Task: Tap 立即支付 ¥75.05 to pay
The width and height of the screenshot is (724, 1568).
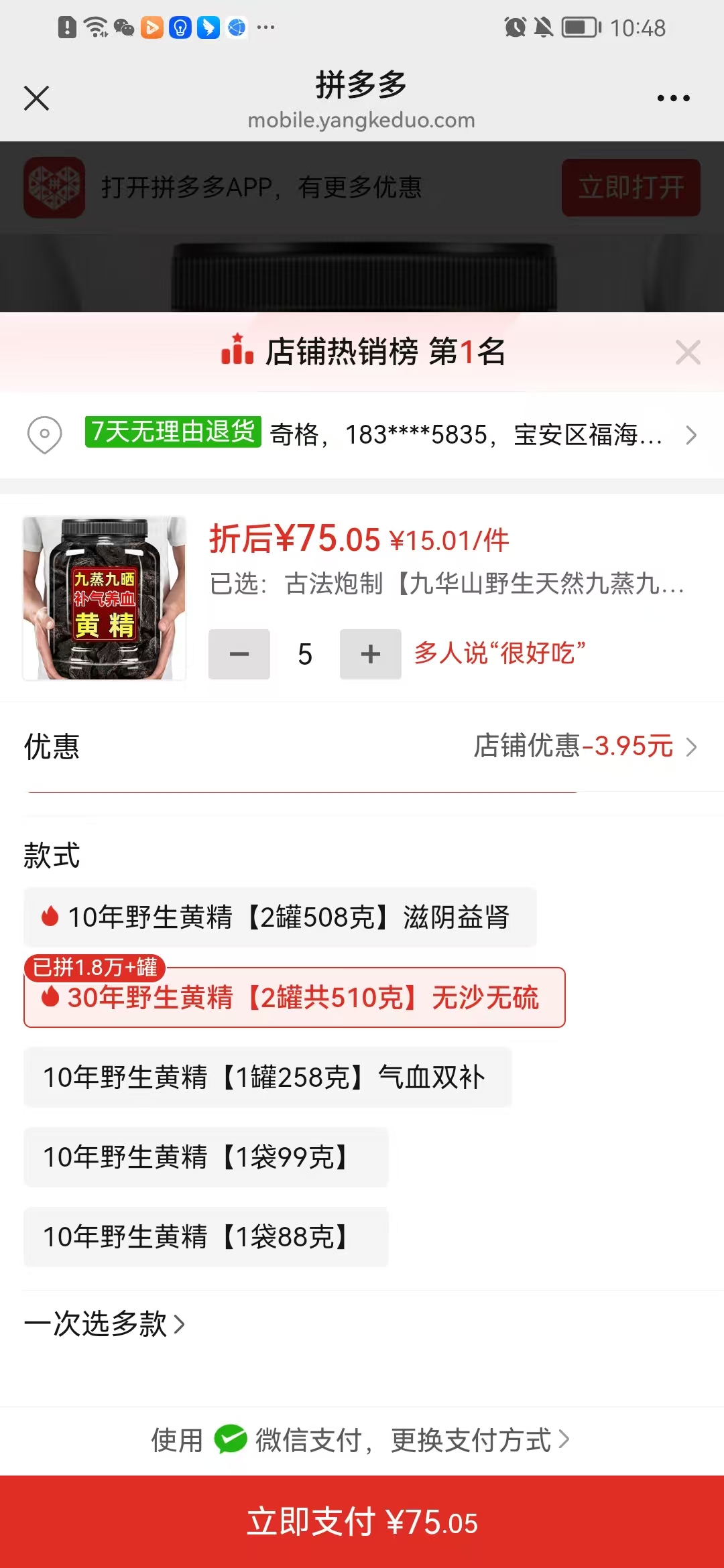Action: [362, 1522]
